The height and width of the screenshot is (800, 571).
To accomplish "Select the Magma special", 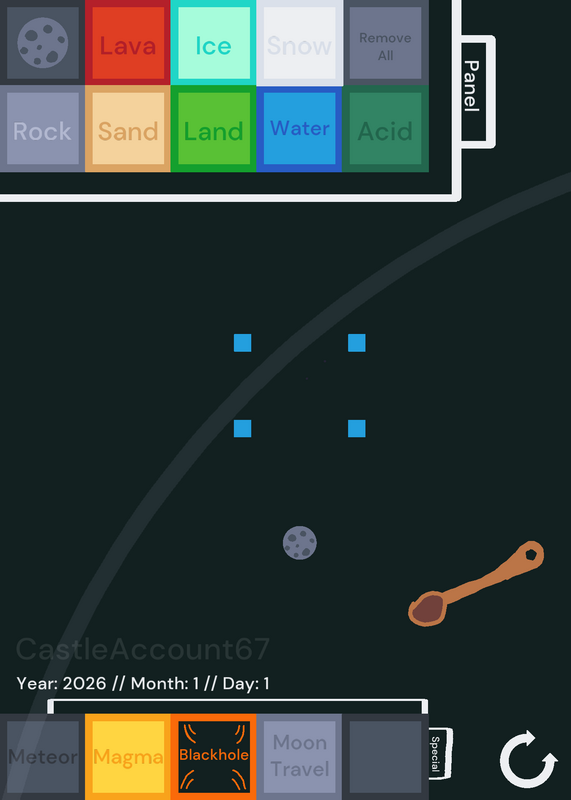I will click(x=128, y=757).
